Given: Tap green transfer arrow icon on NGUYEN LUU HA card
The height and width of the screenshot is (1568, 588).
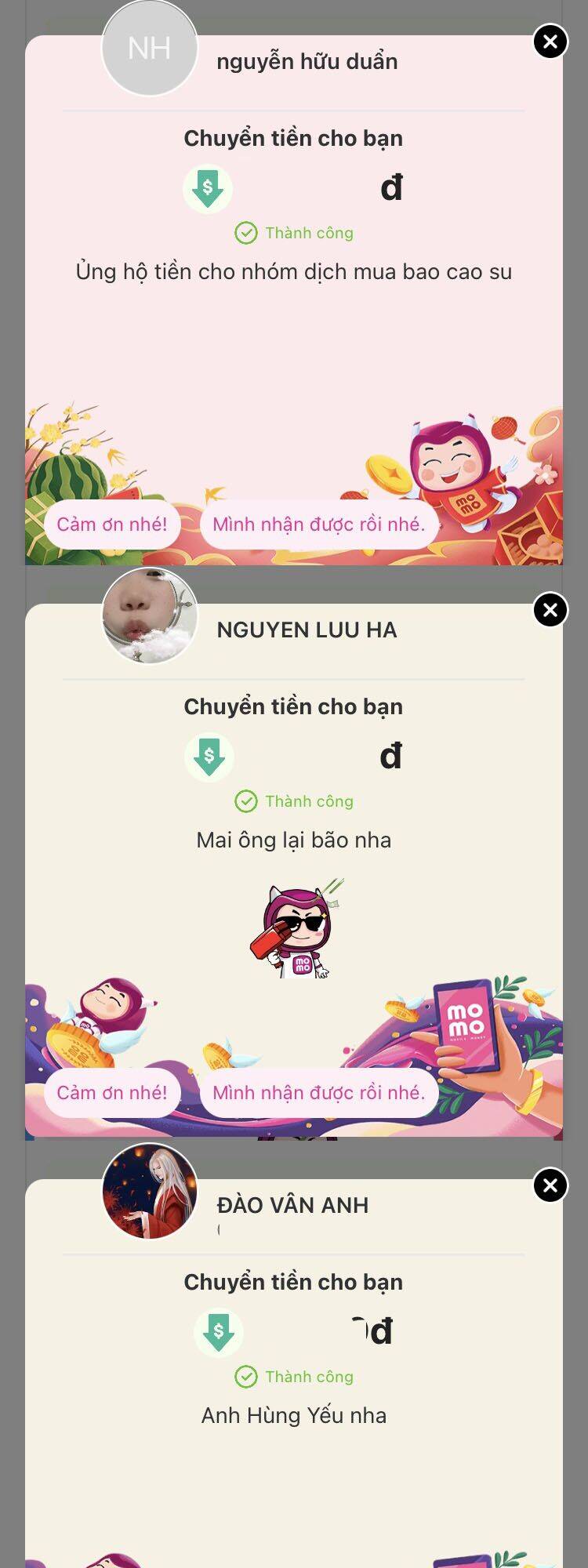Looking at the screenshot, I should (209, 755).
